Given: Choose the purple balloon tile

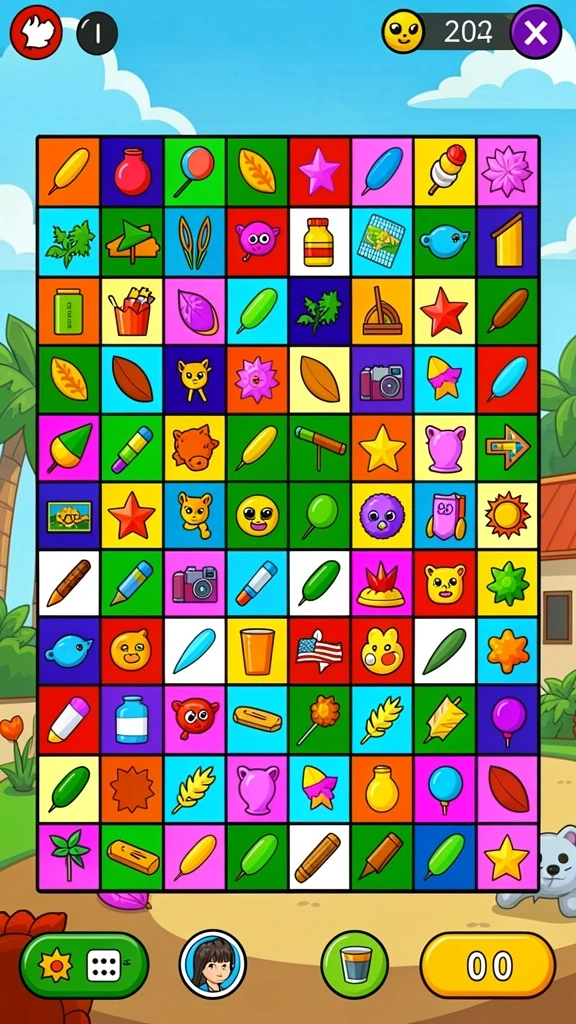Looking at the screenshot, I should 507,720.
